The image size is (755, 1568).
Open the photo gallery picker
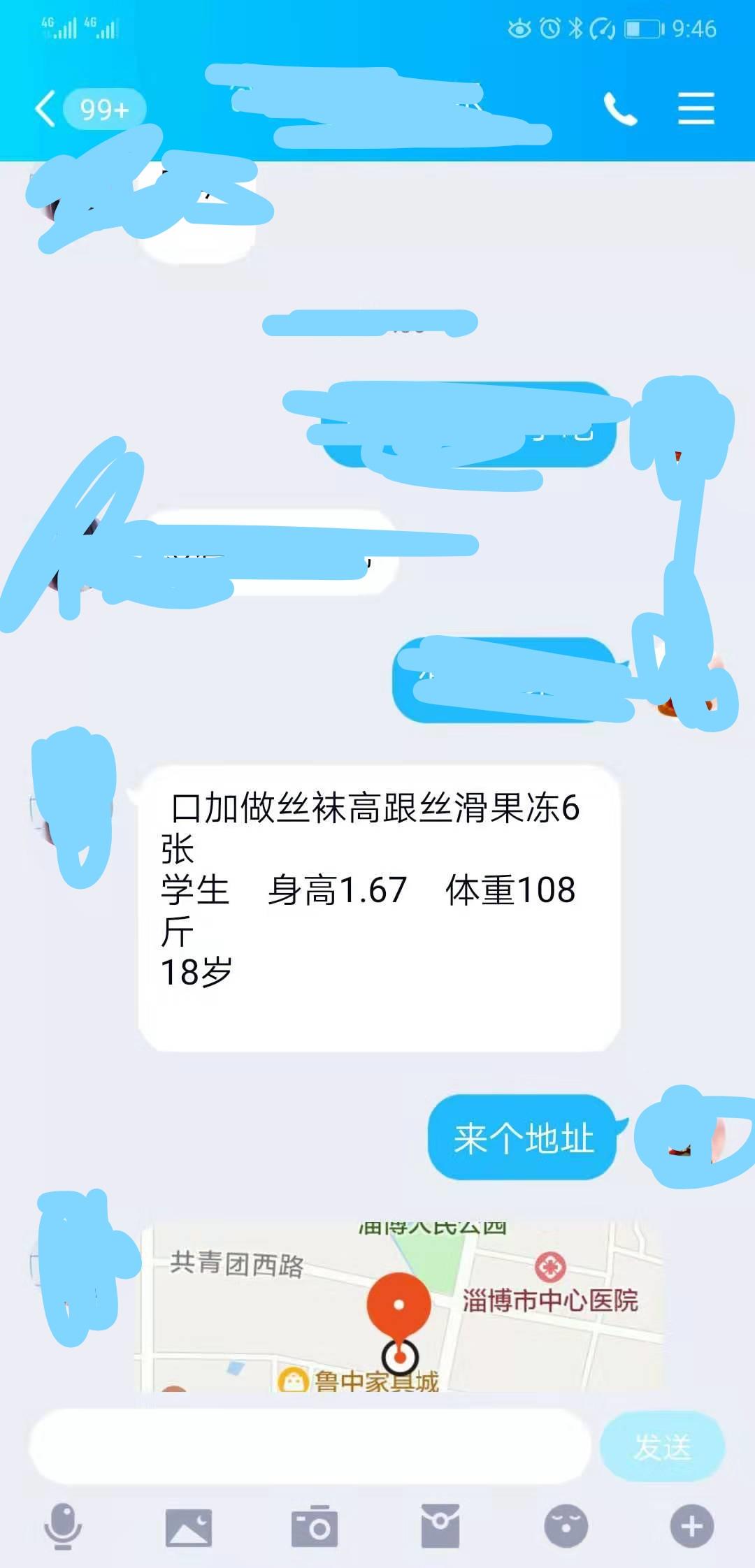pyautogui.click(x=188, y=1526)
